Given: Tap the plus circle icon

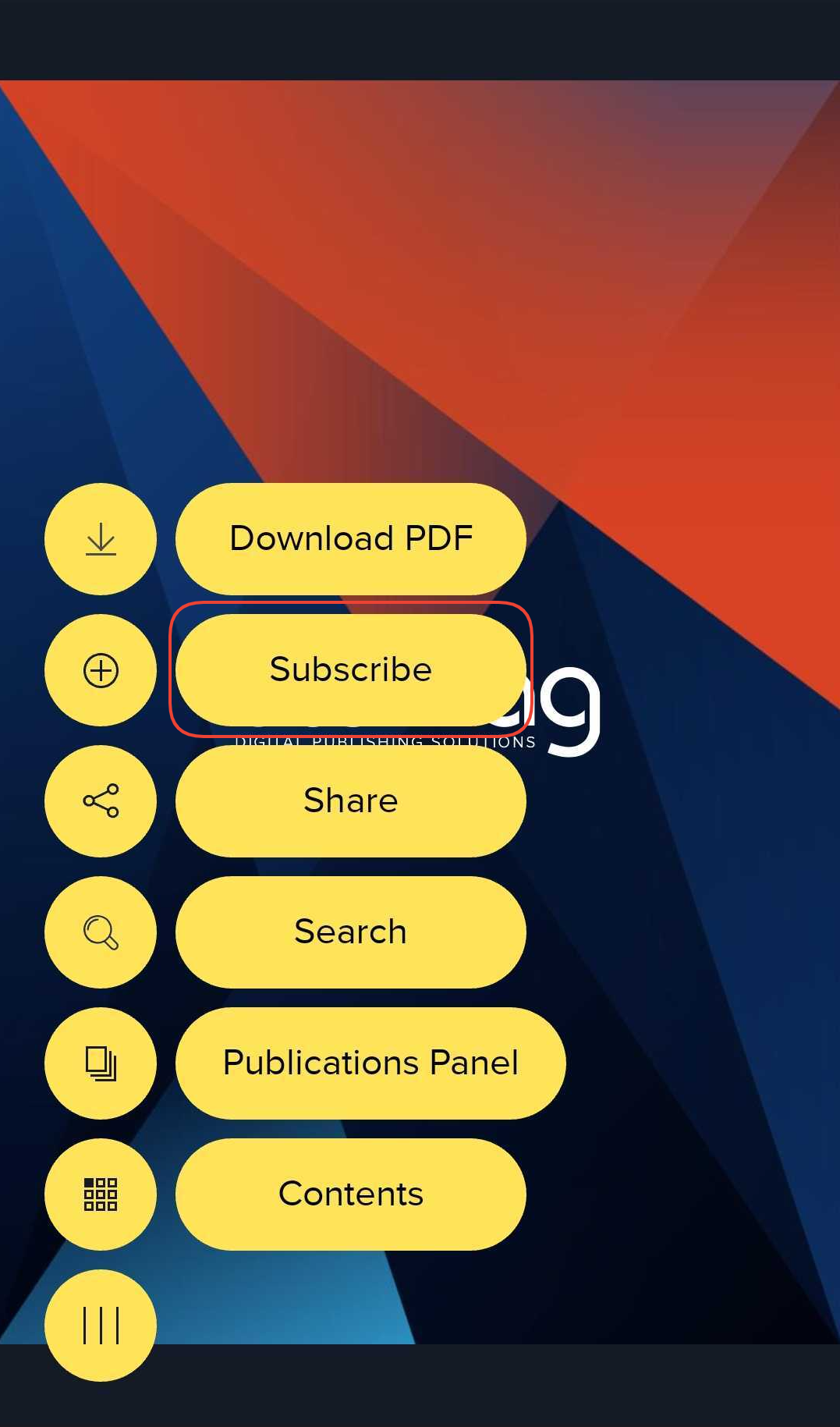Looking at the screenshot, I should tap(101, 670).
